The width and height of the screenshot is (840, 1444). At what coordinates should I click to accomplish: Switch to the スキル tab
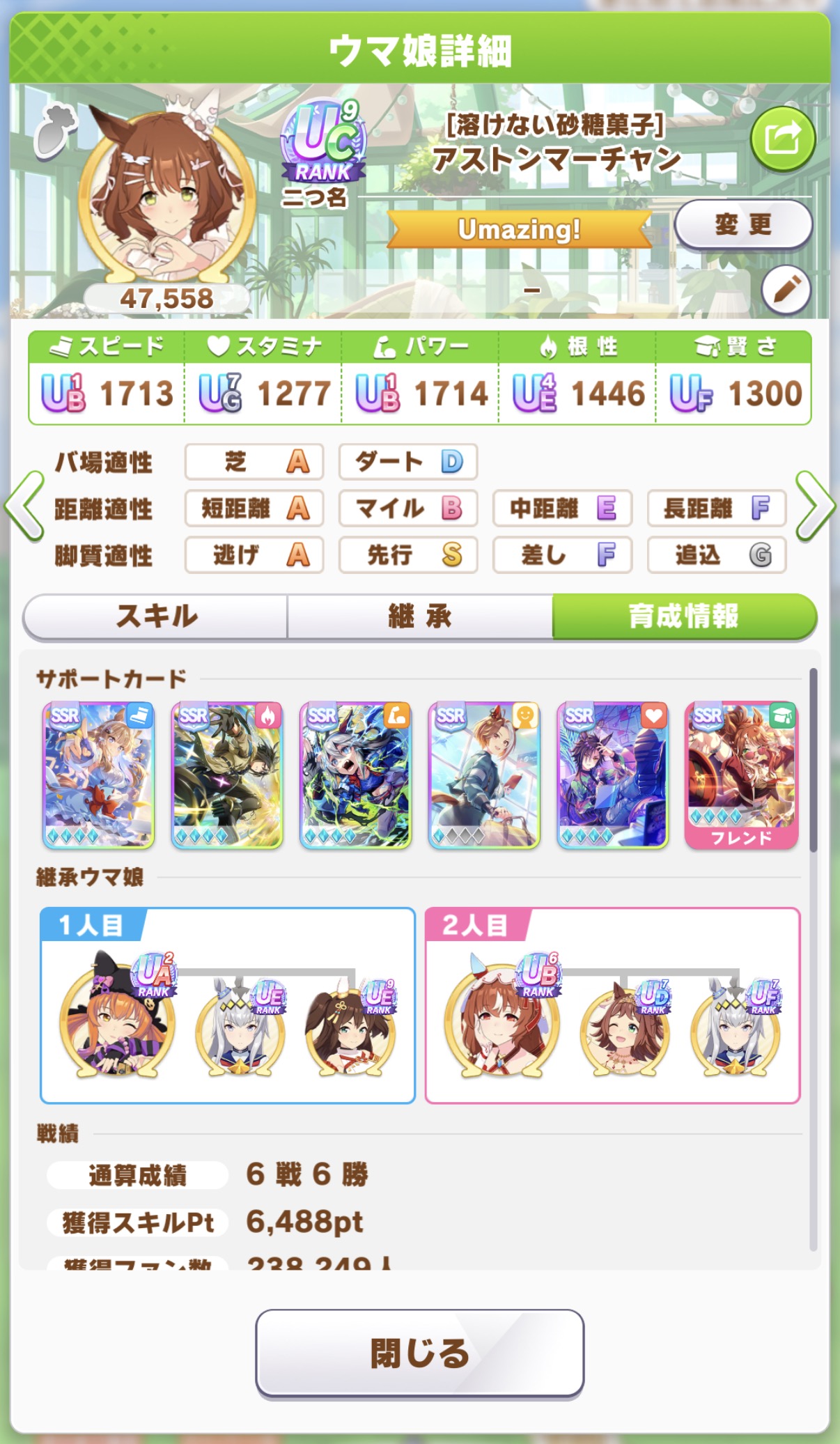click(156, 616)
